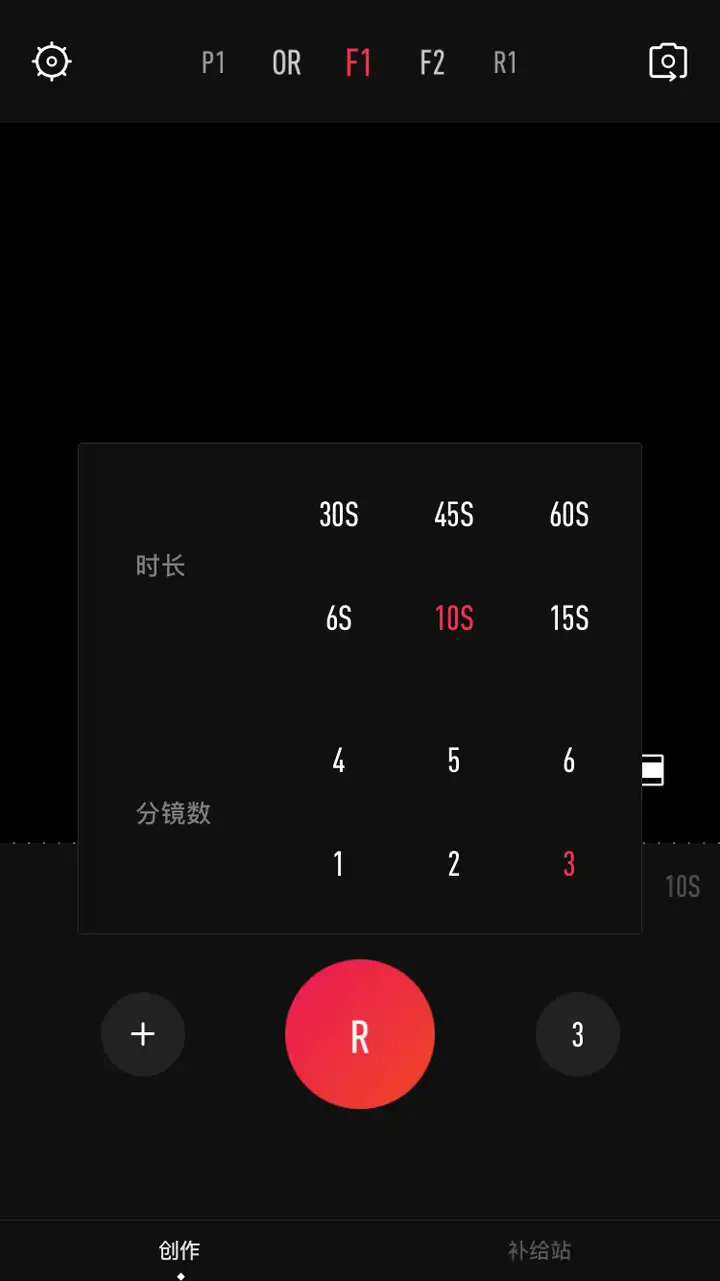Switch to the F2 filter
This screenshot has width=720, height=1281.
click(432, 63)
